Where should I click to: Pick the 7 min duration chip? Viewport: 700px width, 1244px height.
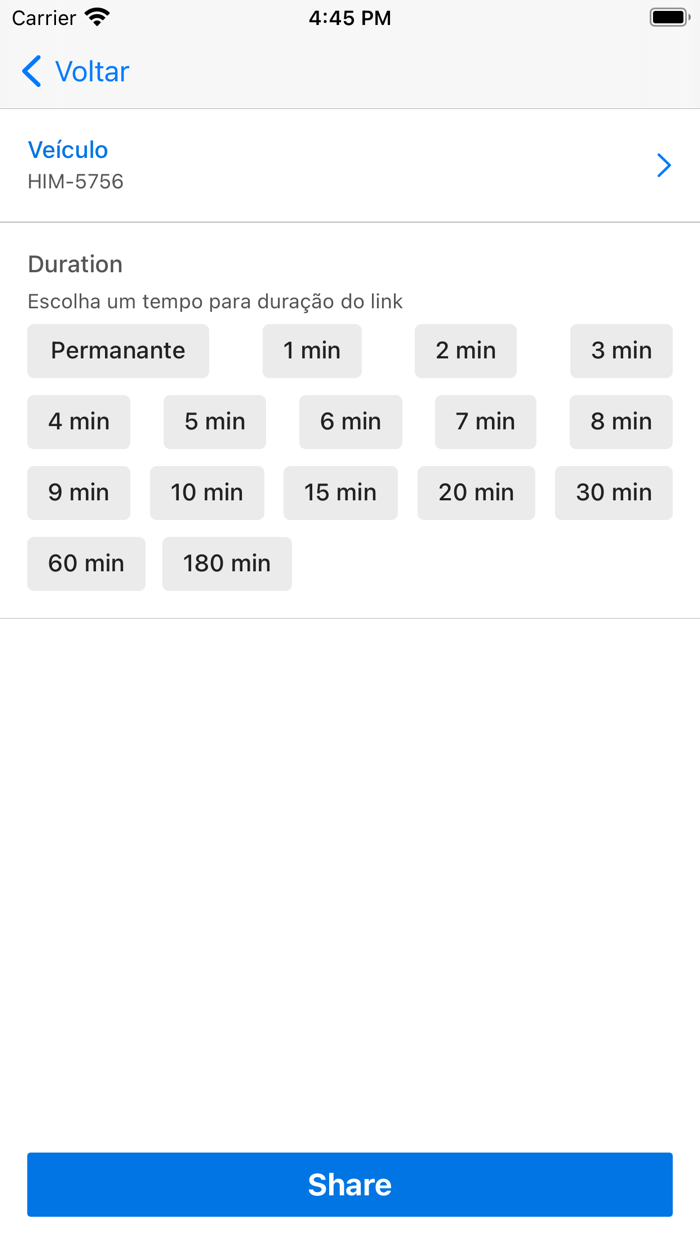tap(485, 422)
